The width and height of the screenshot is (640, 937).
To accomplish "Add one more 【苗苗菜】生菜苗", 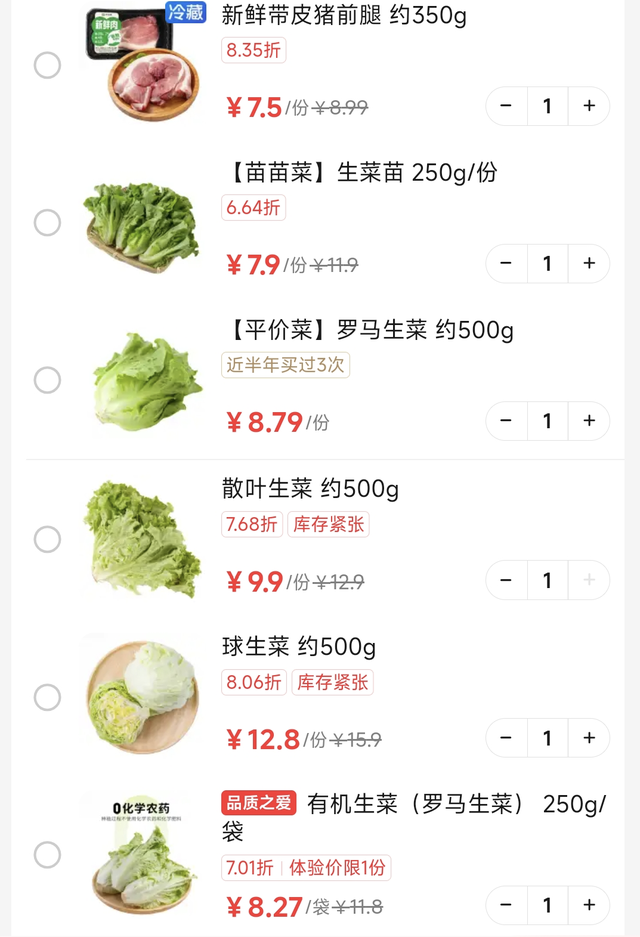I will [x=589, y=264].
